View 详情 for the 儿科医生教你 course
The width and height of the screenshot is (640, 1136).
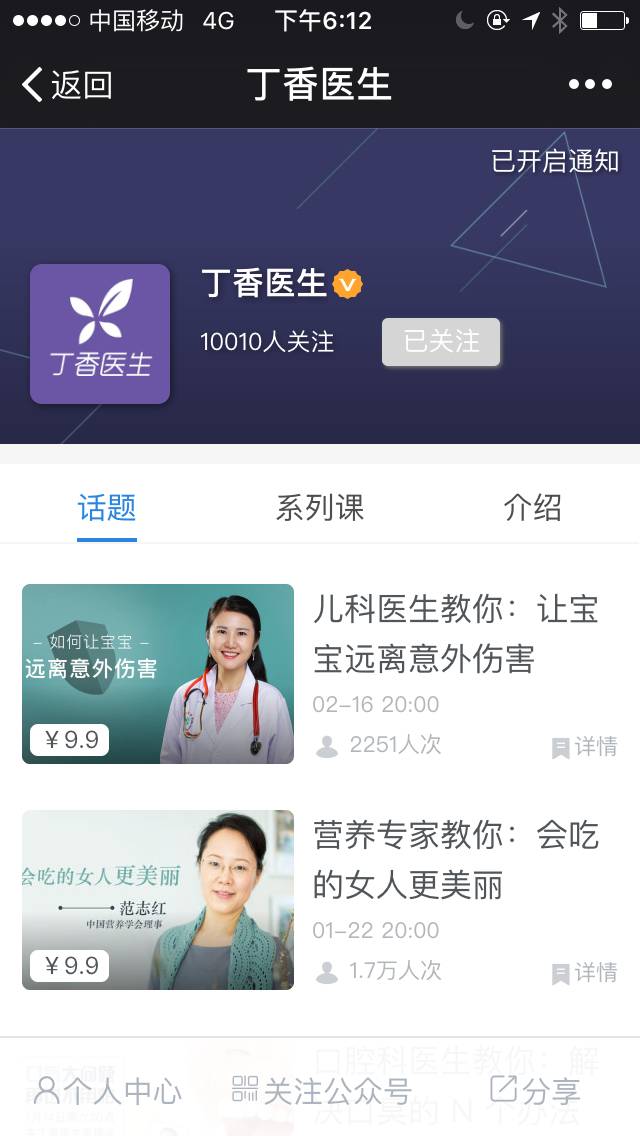tap(585, 747)
